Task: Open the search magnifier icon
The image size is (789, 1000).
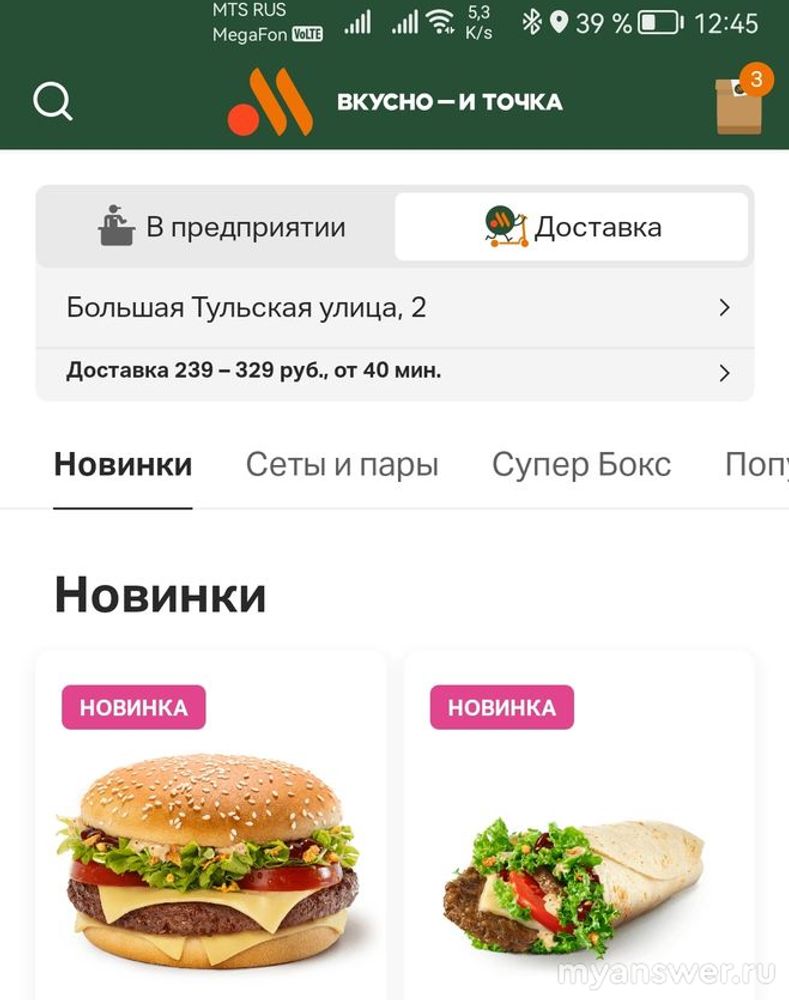Action: [52, 101]
